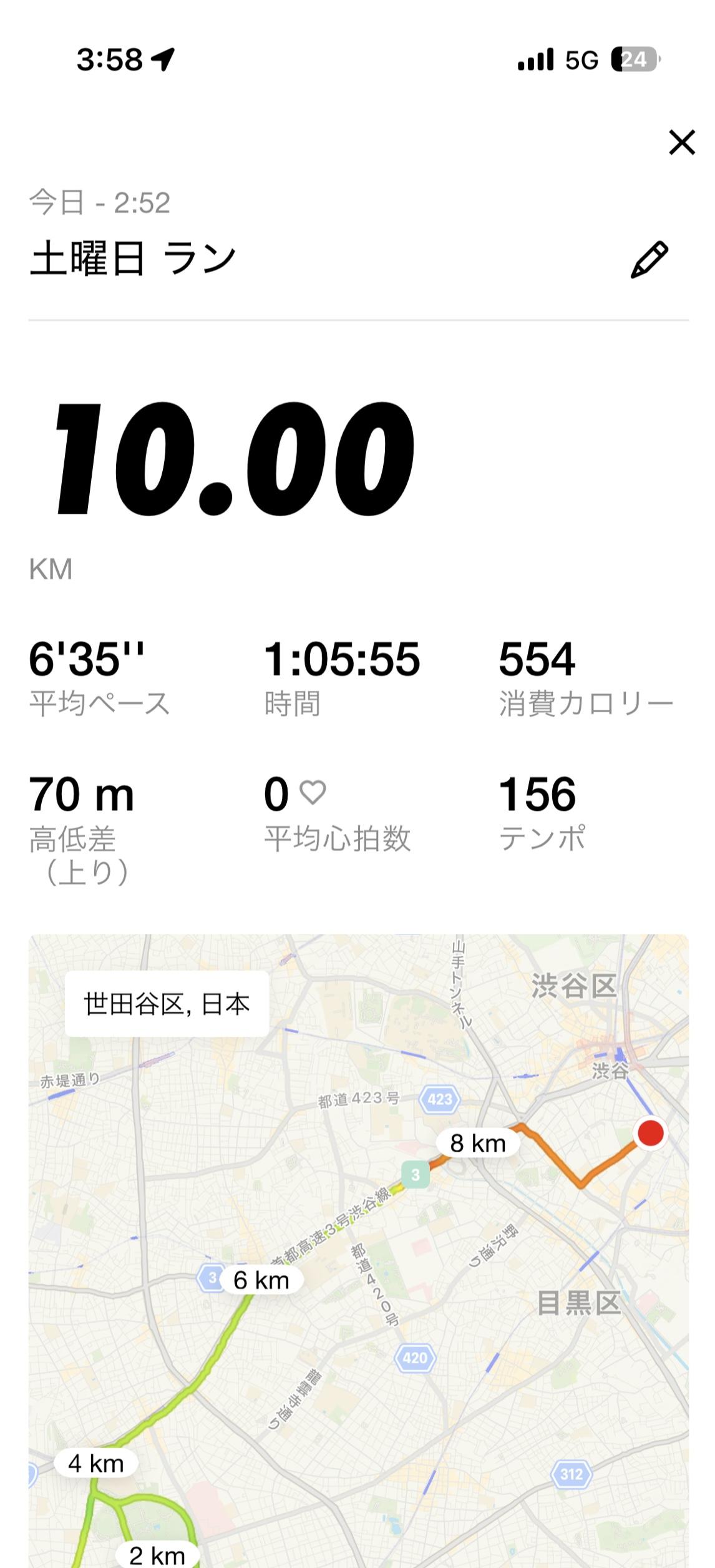Close the run summary screen
The height and width of the screenshot is (1568, 715).
681,142
